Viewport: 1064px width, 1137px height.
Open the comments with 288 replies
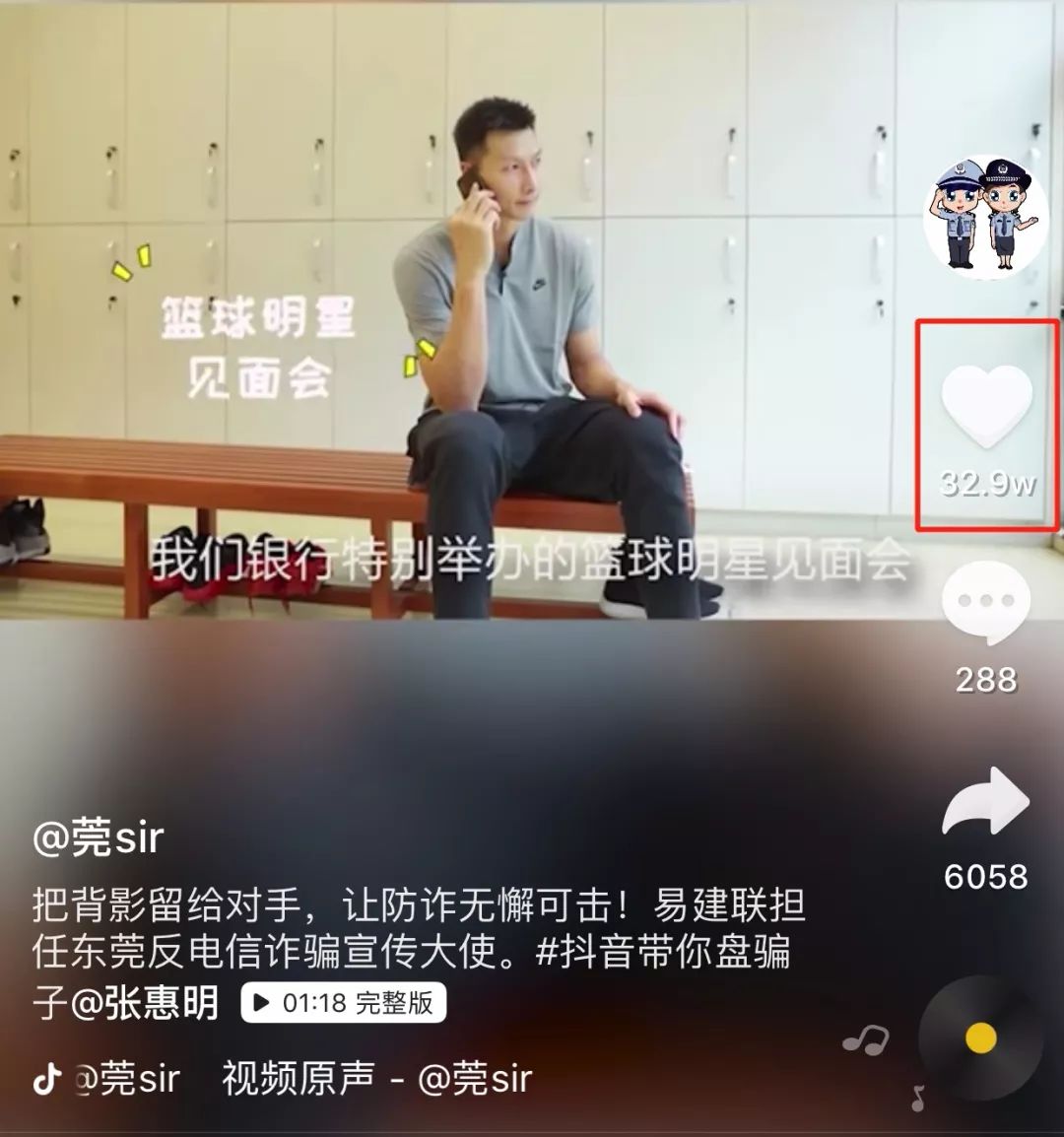pos(985,602)
